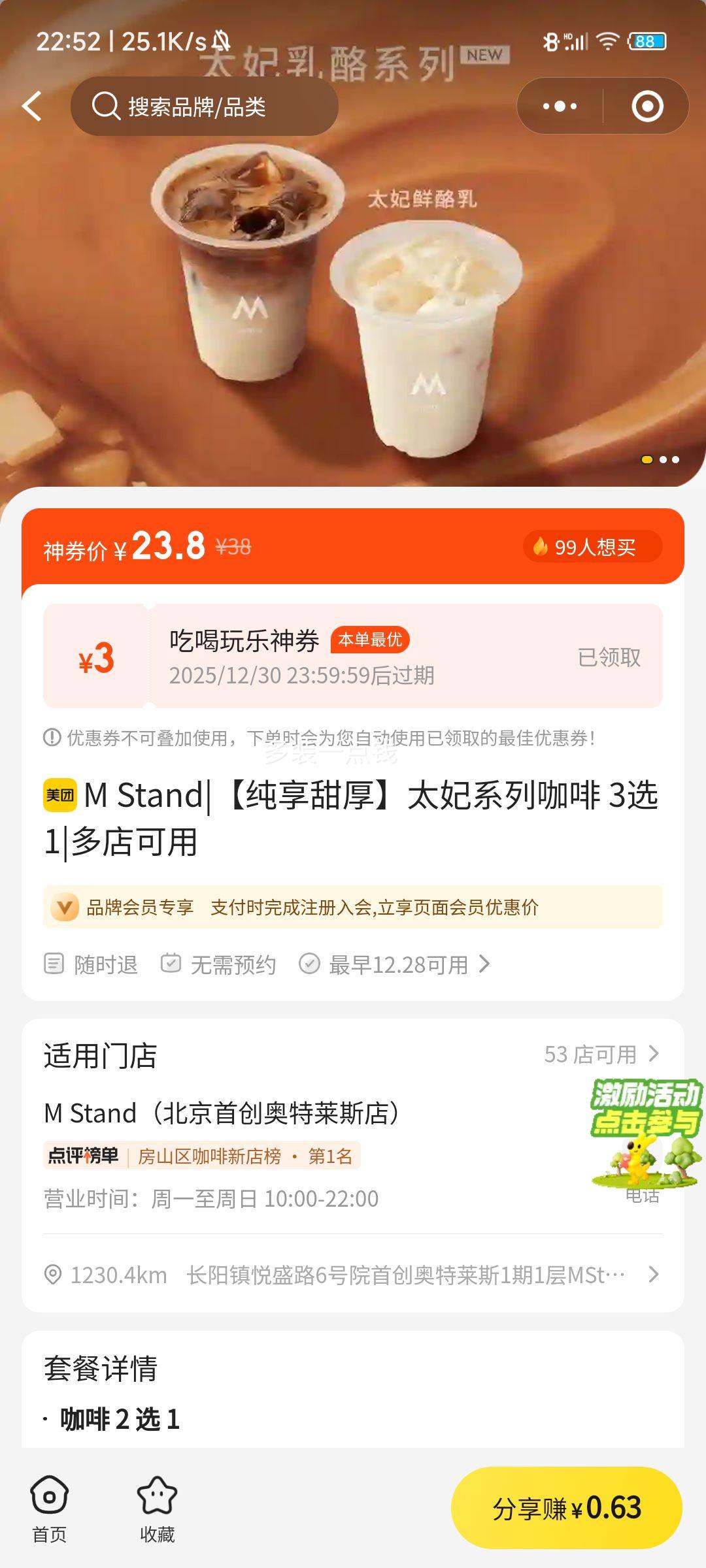Viewport: 706px width, 1568px height.
Task: Click the location pin beside the store address
Action: (x=55, y=1279)
